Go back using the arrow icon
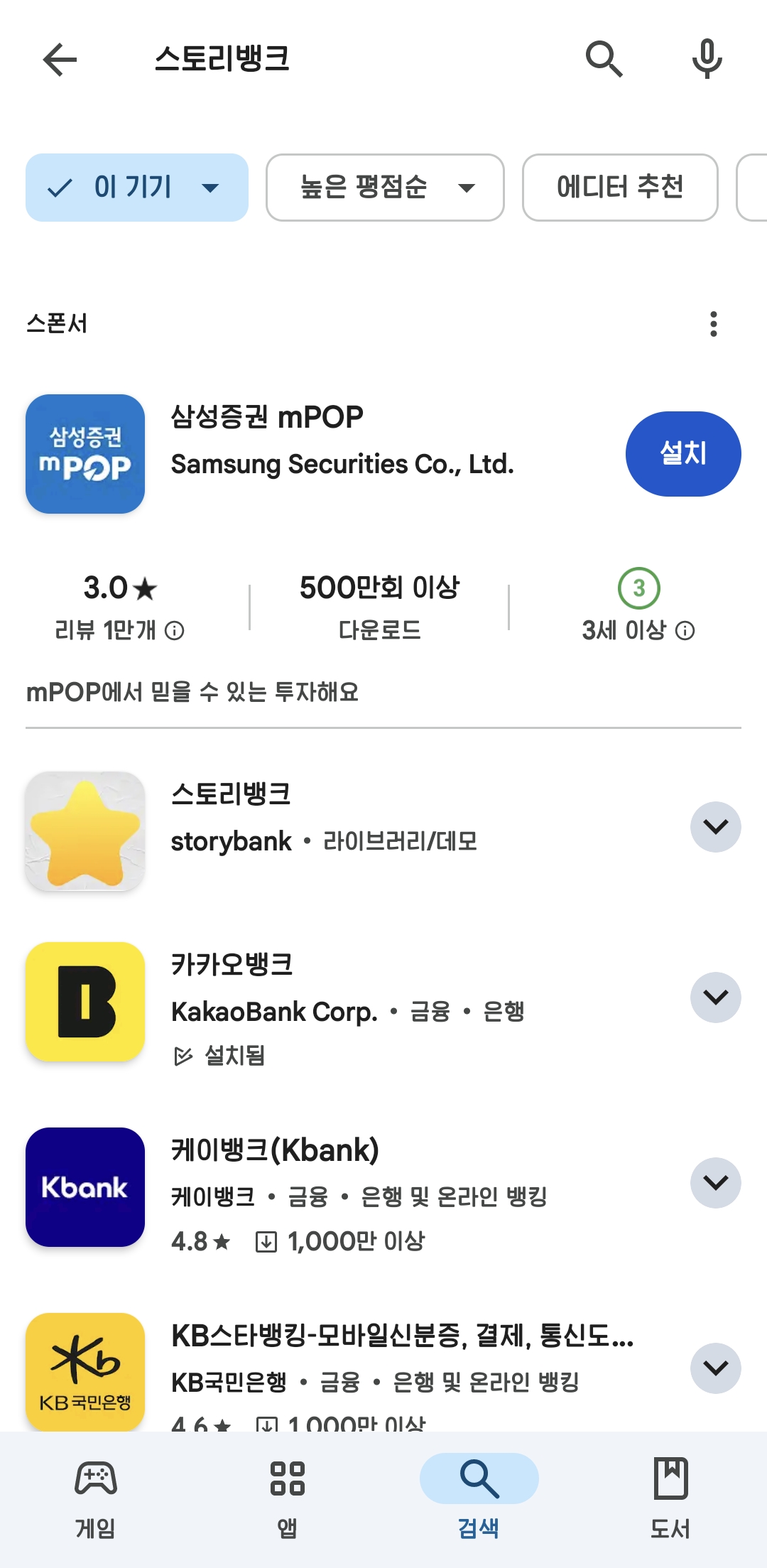This screenshot has height=1568, width=767. [60, 59]
